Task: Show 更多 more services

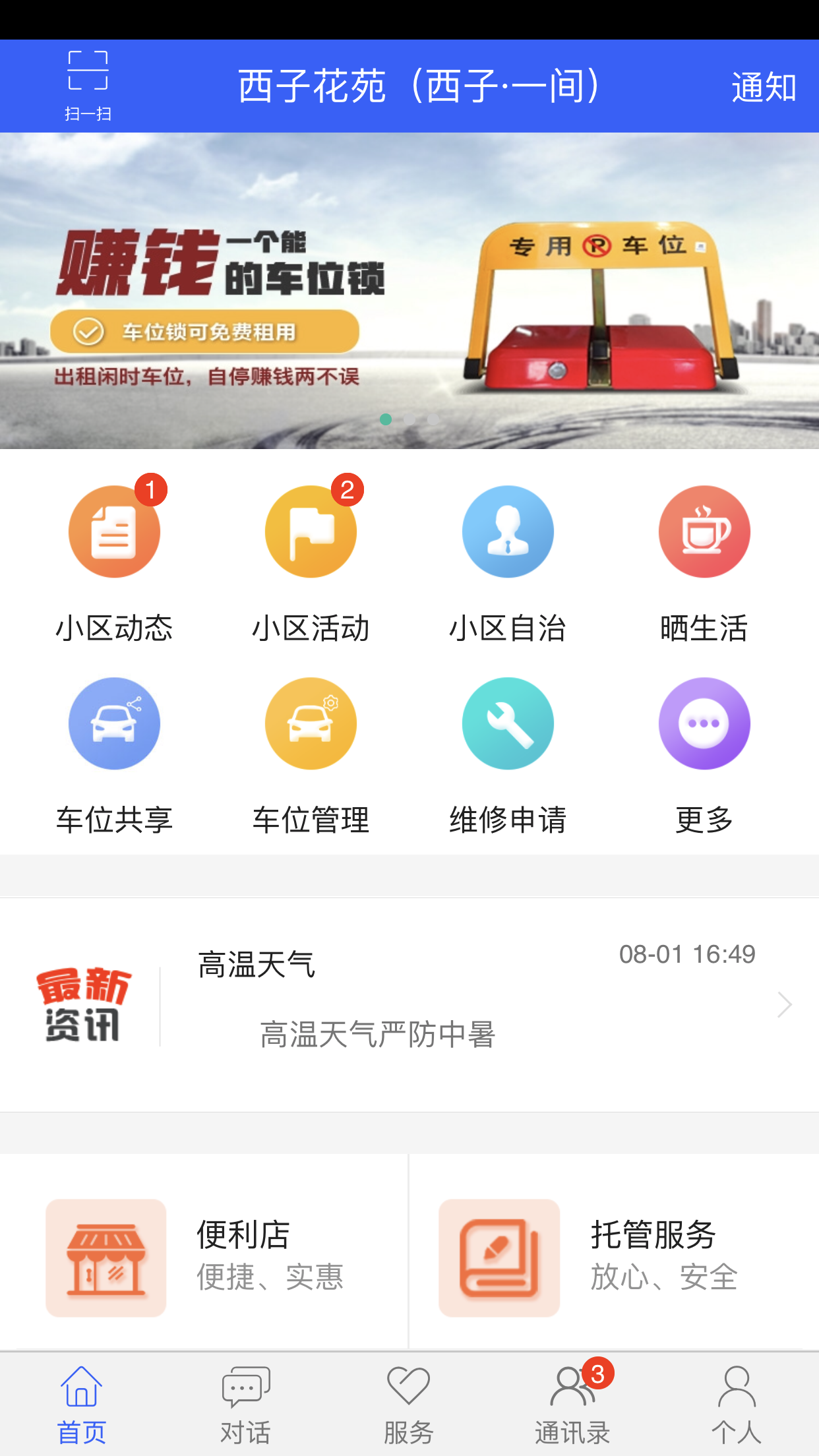Action: click(704, 755)
